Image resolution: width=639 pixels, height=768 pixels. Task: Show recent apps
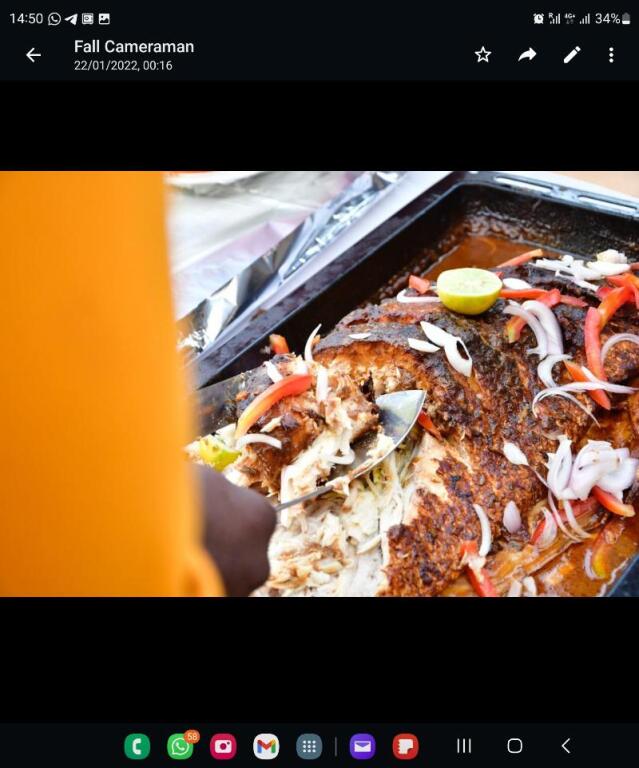tap(464, 746)
